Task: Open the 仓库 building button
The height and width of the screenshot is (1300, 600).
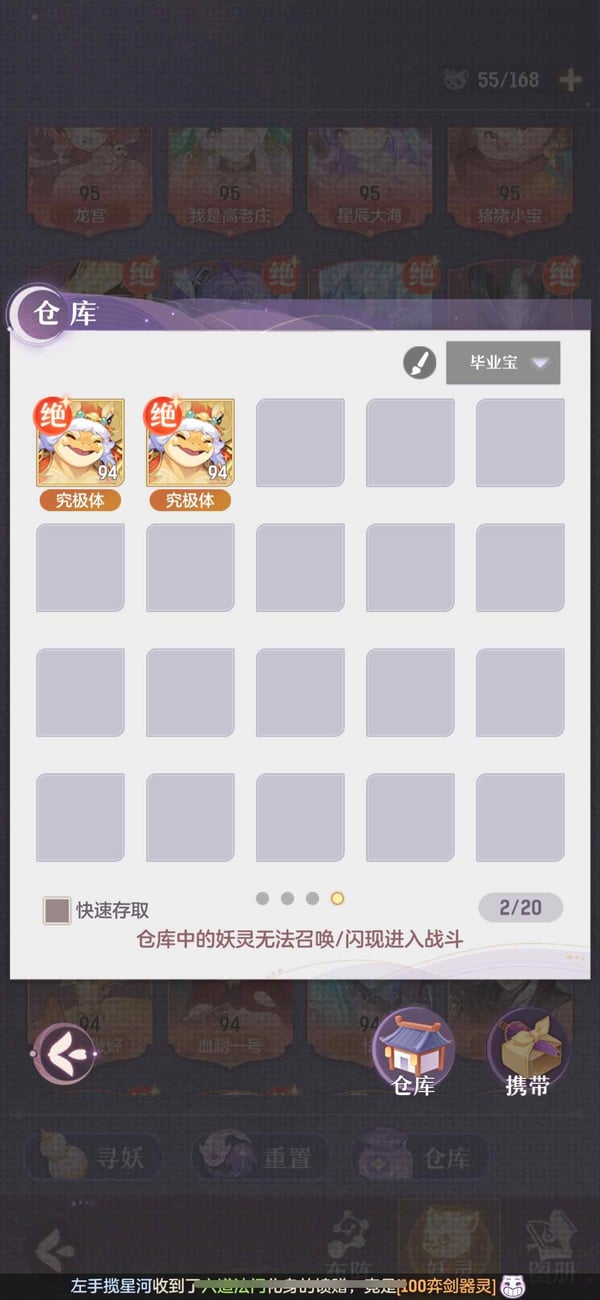Action: tap(413, 1048)
